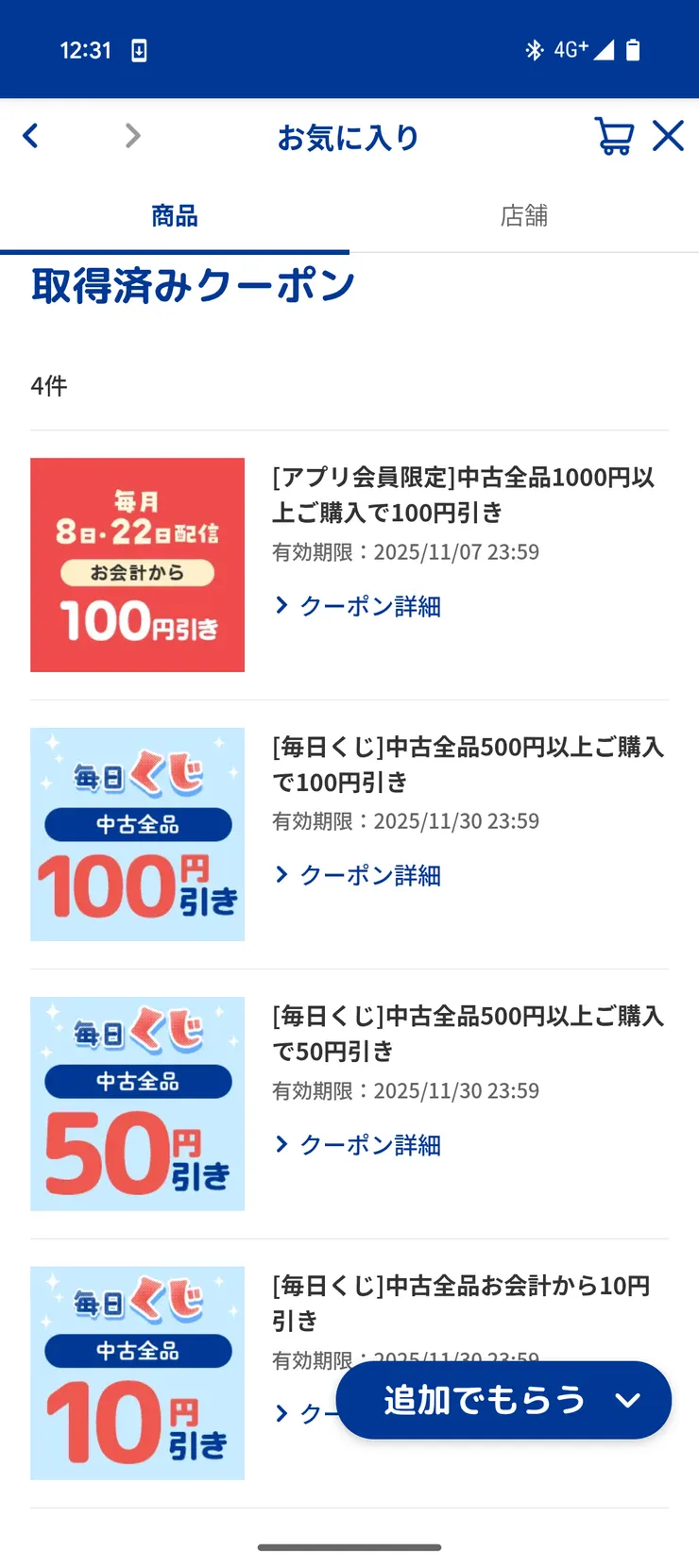The height and width of the screenshot is (1568, 699).
Task: Open the shopping cart icon
Action: [x=613, y=136]
